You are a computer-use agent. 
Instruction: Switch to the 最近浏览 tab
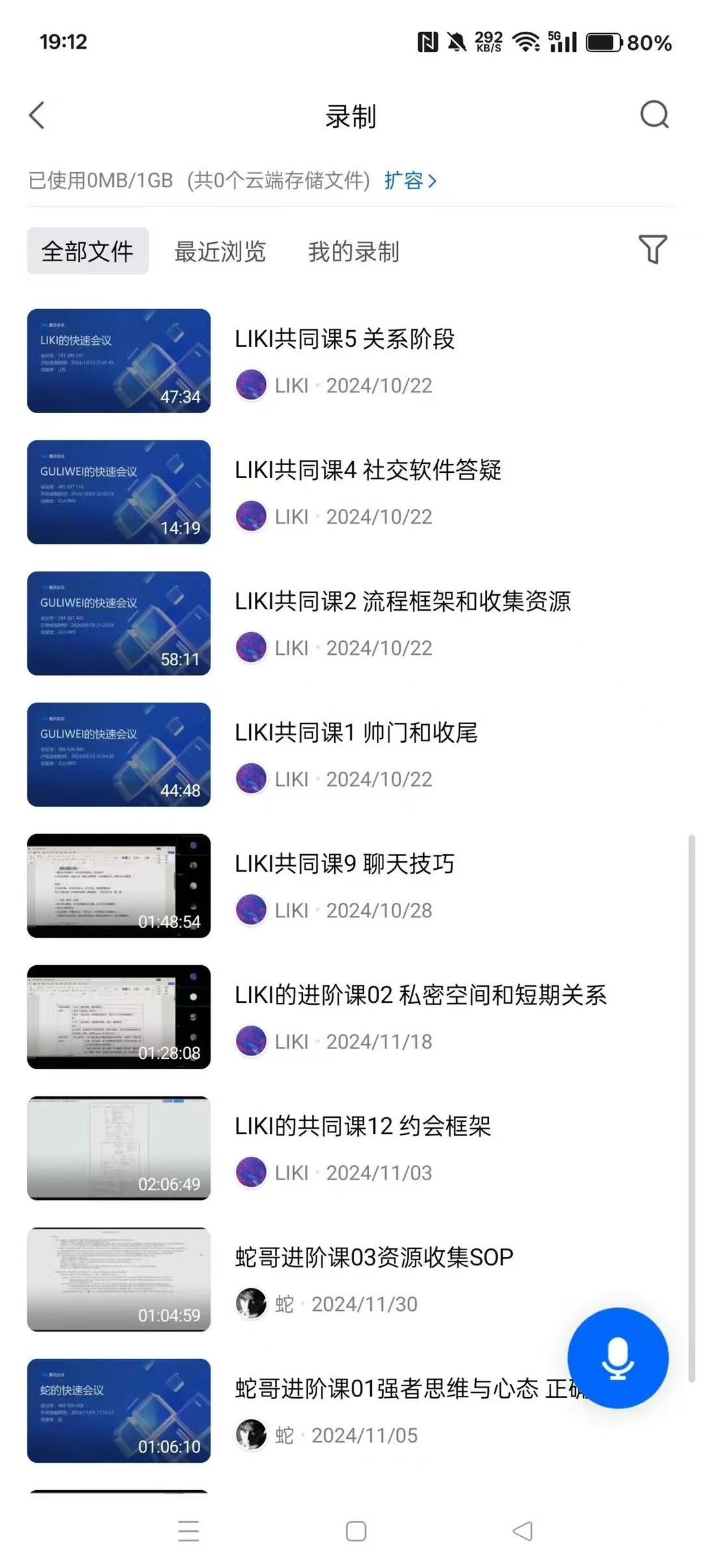[x=220, y=251]
